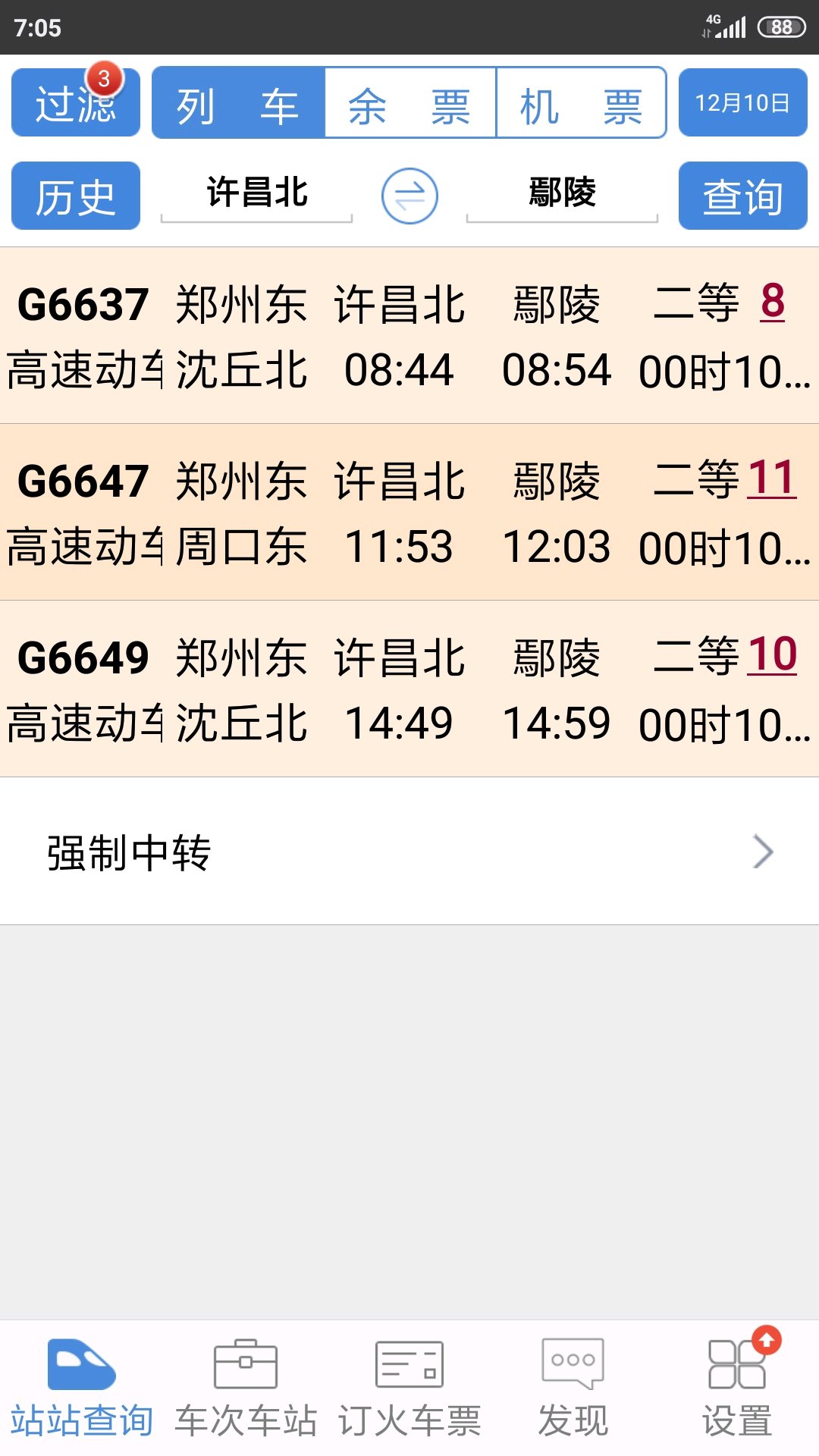Image resolution: width=819 pixels, height=1456 pixels.
Task: Go to the 车次车站 tab
Action: pos(246,1388)
